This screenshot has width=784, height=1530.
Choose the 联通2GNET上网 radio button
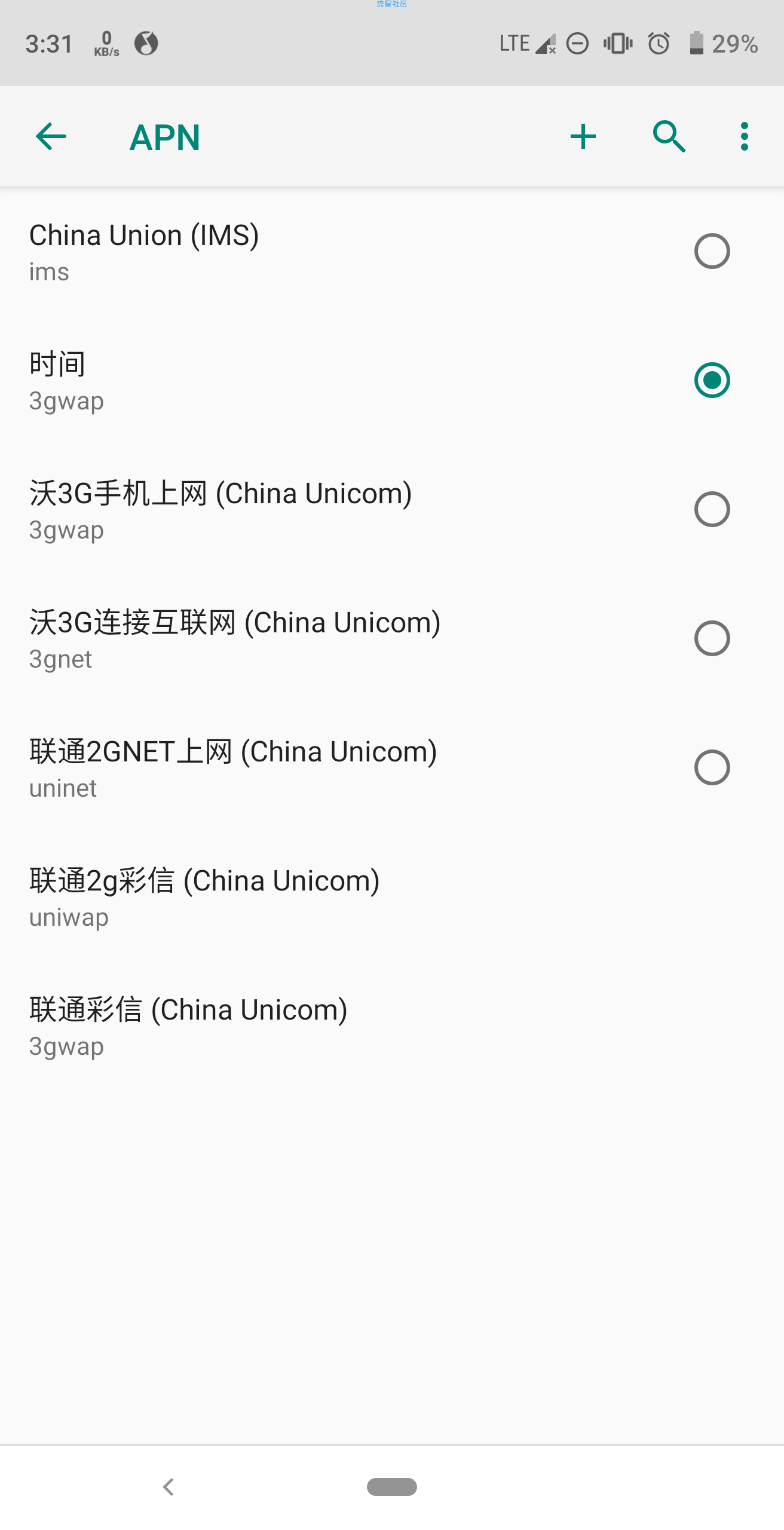712,767
